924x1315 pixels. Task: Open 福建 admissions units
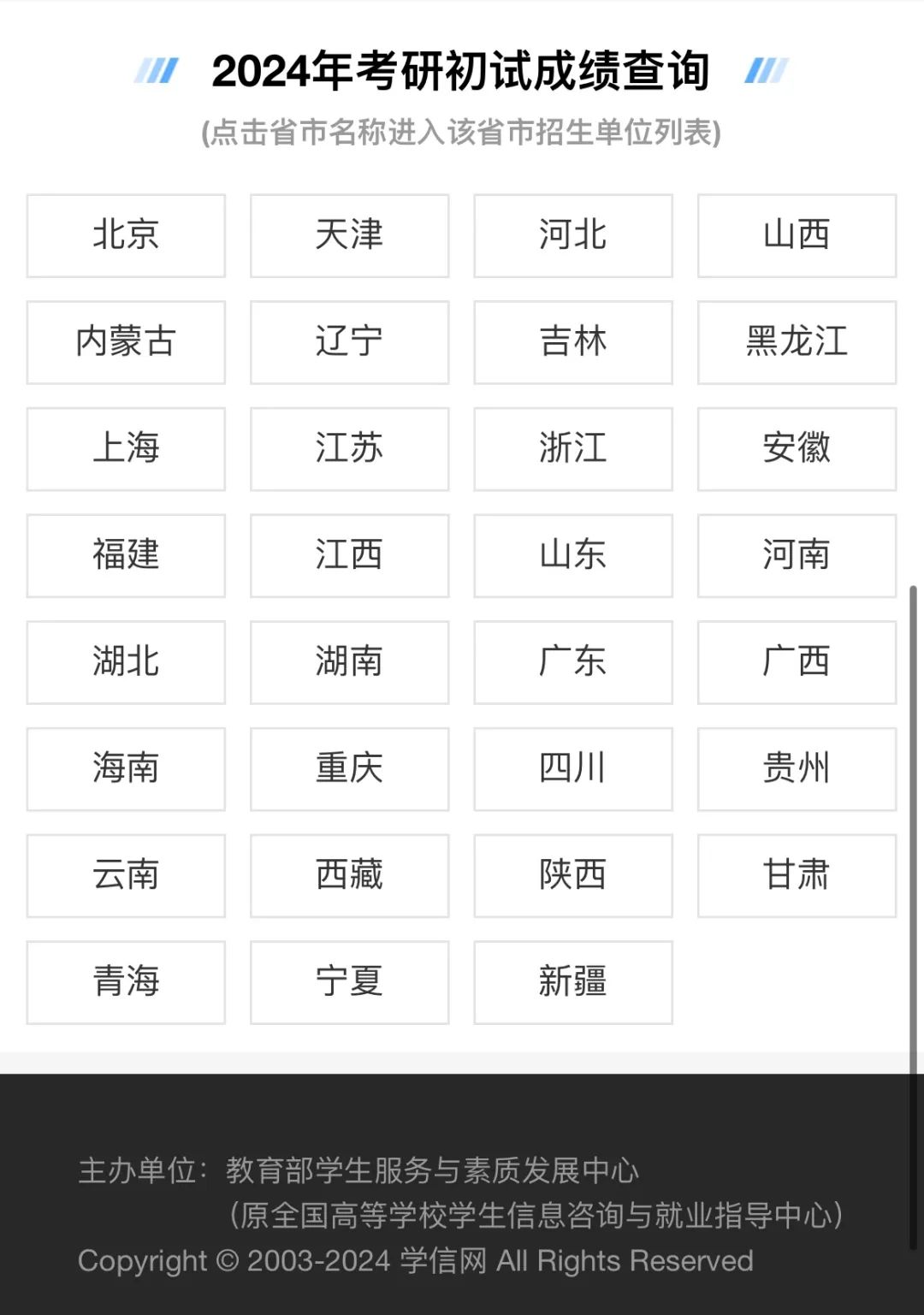click(126, 555)
